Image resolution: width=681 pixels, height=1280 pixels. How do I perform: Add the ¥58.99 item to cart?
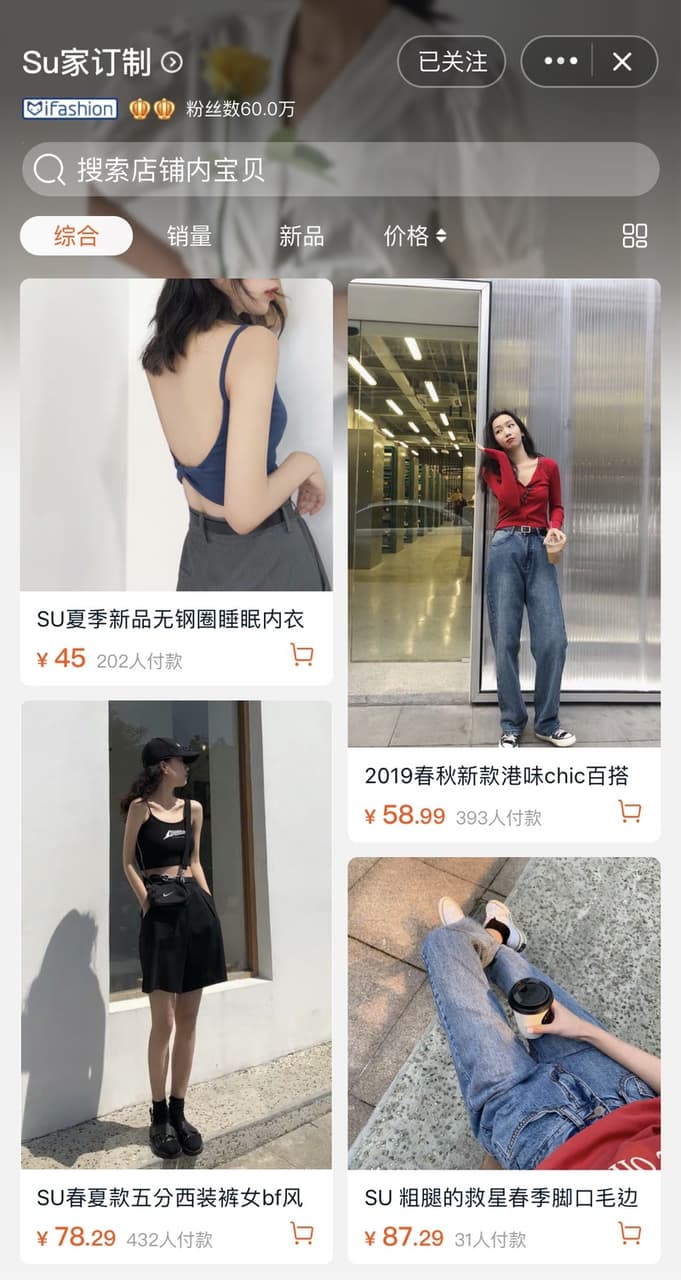pyautogui.click(x=630, y=811)
